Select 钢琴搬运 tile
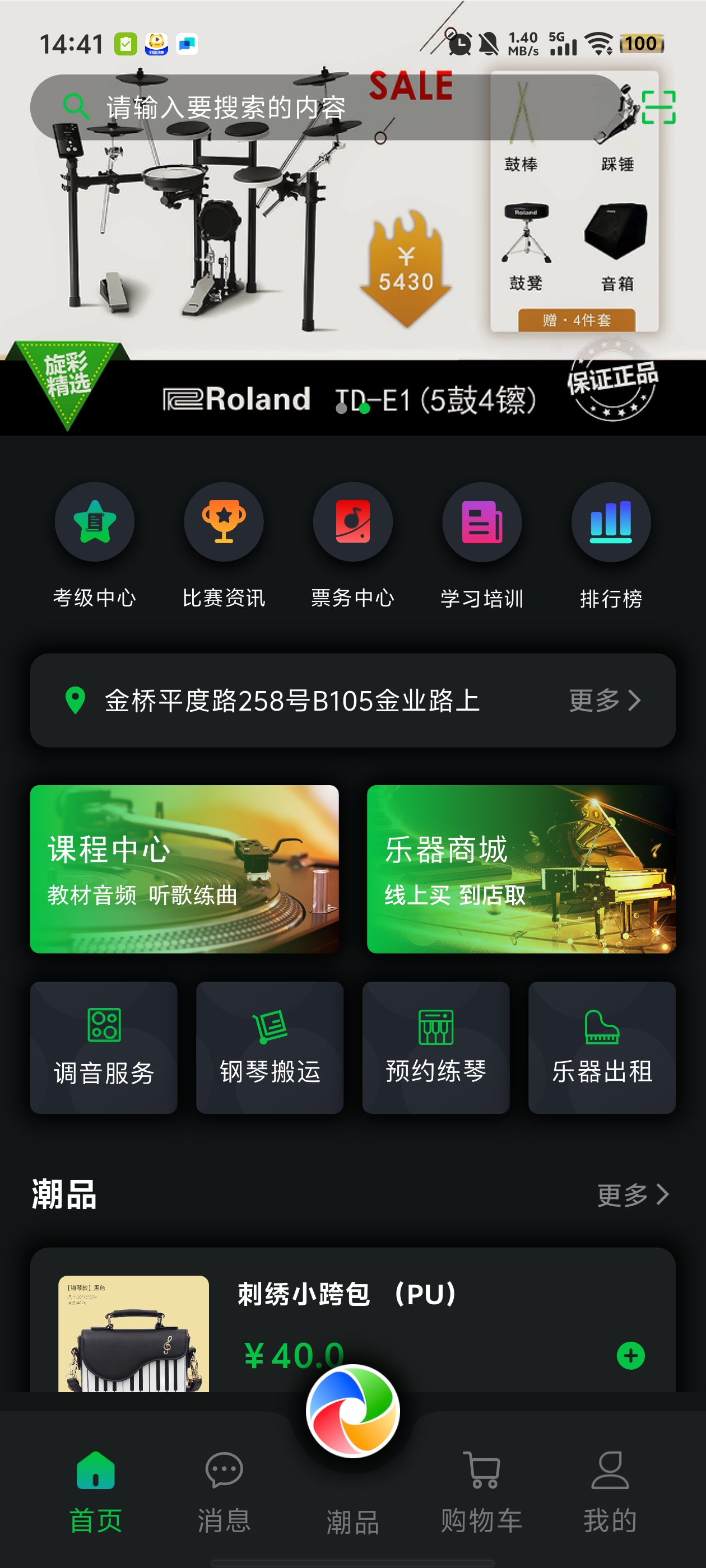 tap(270, 1047)
